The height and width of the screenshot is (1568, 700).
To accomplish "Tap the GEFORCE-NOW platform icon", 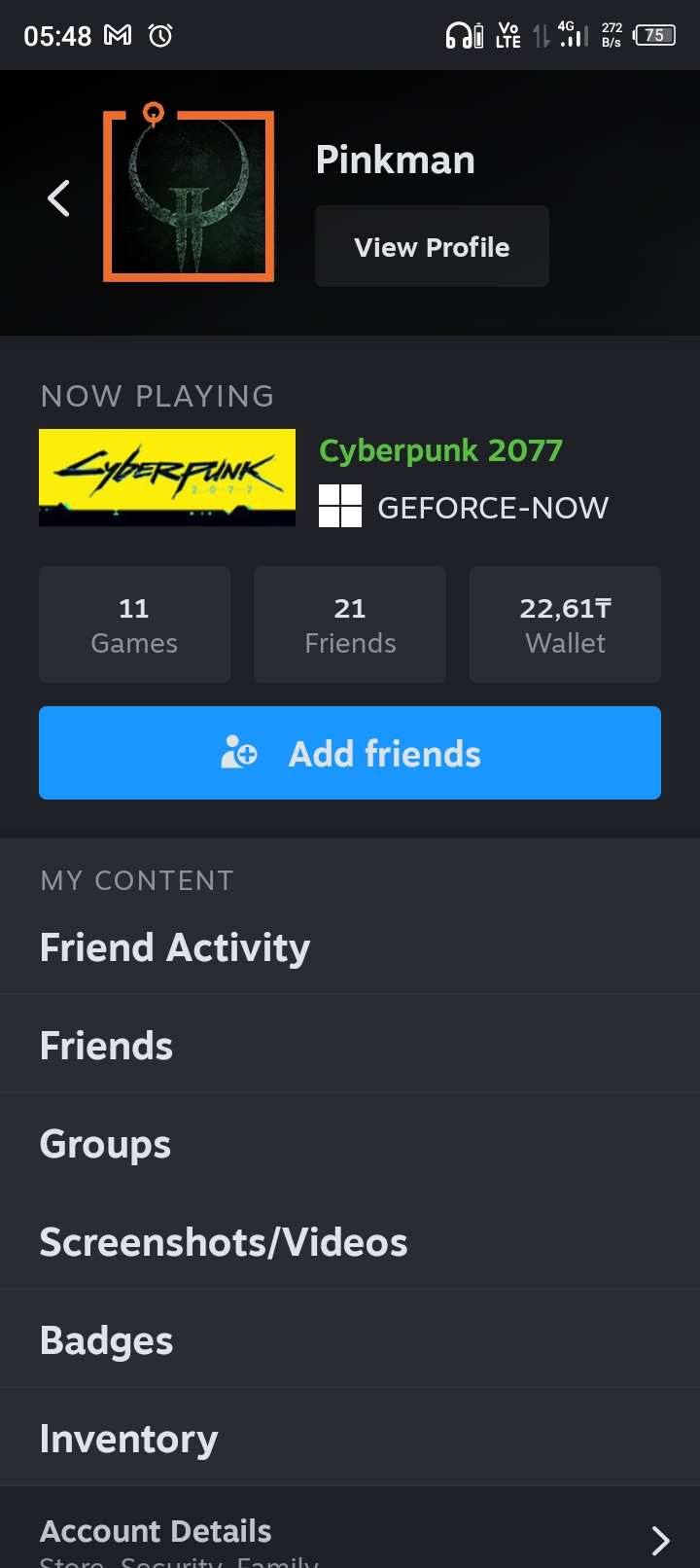I will click(x=342, y=506).
